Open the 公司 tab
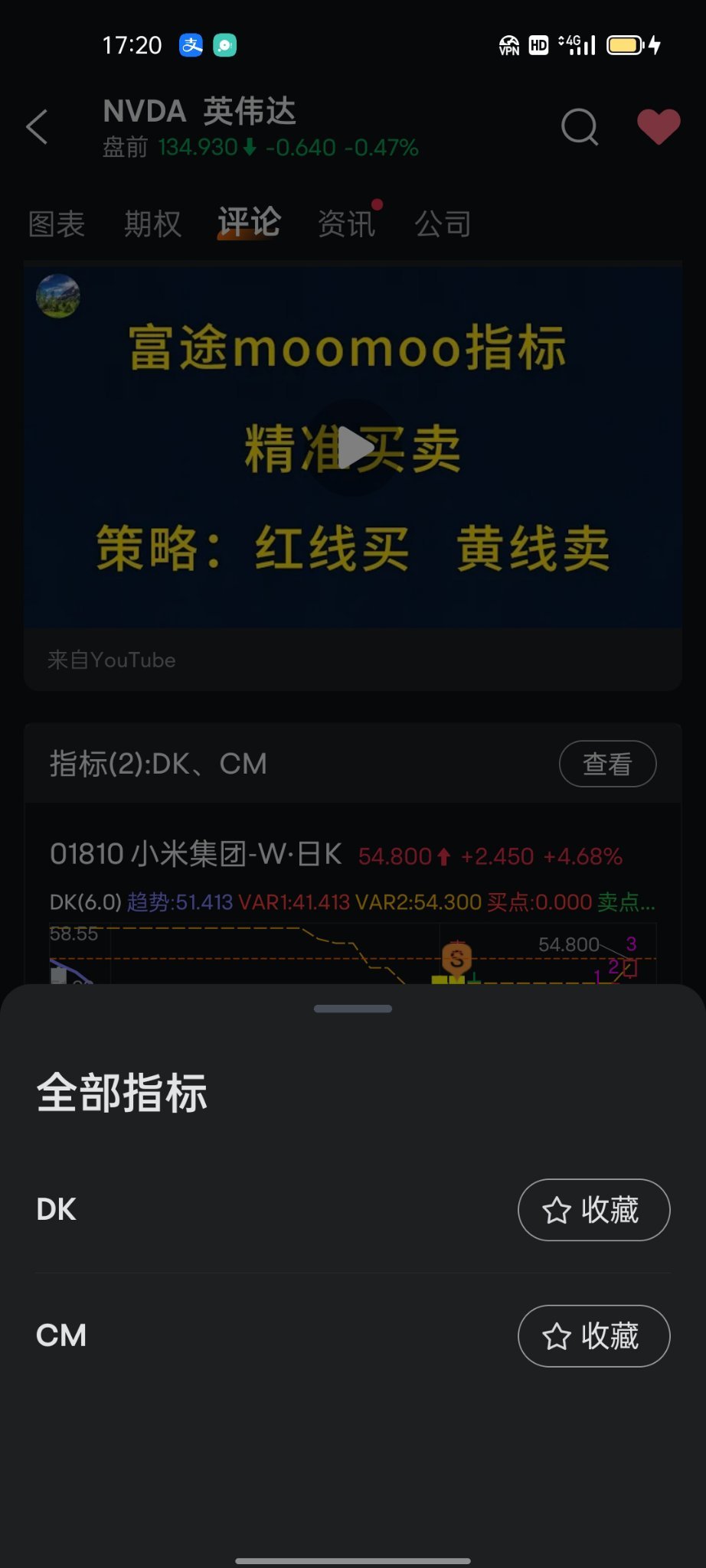 (x=443, y=224)
